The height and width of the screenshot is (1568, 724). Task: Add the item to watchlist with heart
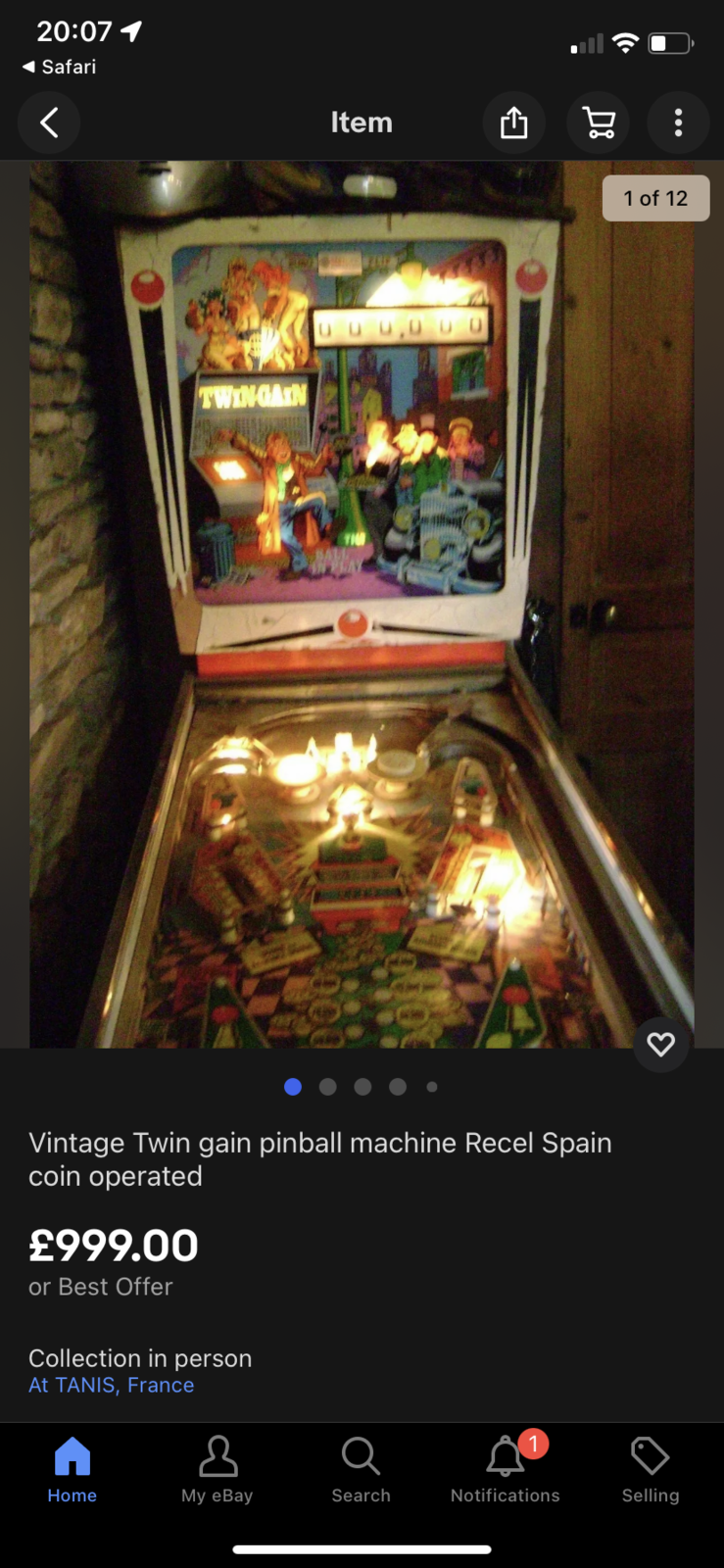(x=660, y=1045)
